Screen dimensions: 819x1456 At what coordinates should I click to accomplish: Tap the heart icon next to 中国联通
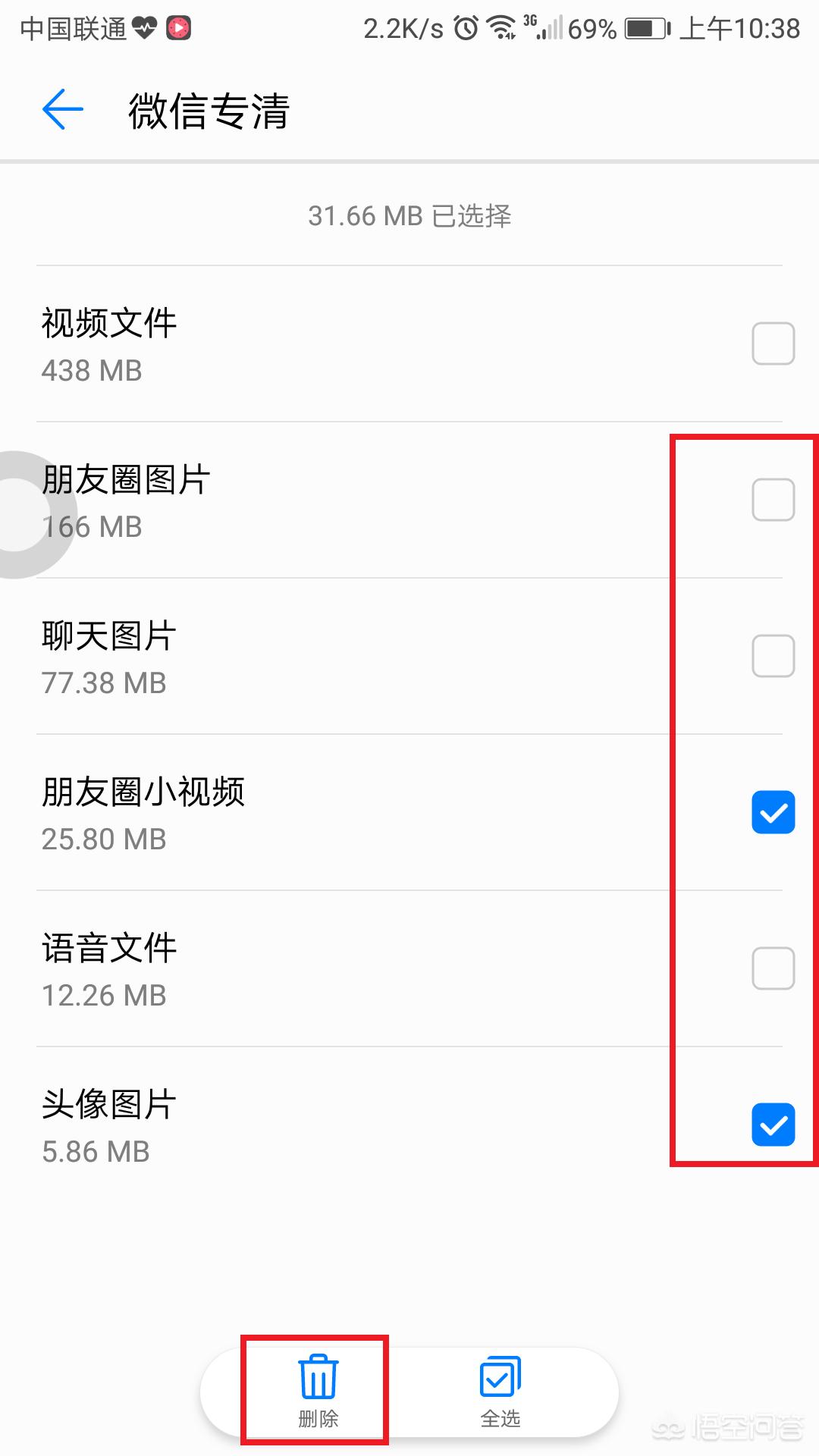[143, 28]
